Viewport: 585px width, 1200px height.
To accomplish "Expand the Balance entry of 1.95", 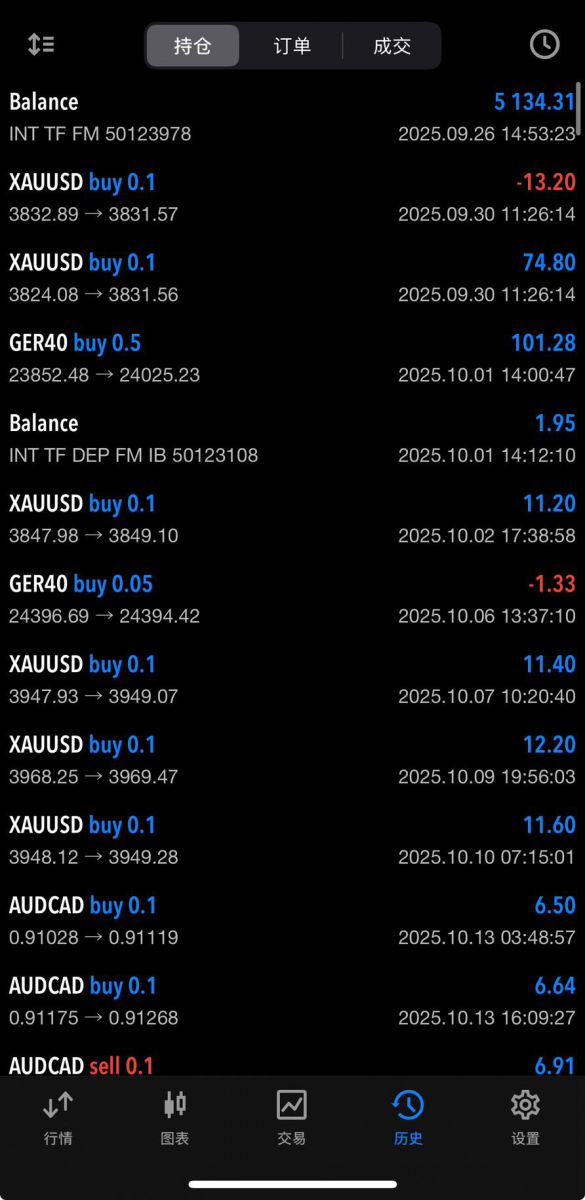I will point(292,438).
